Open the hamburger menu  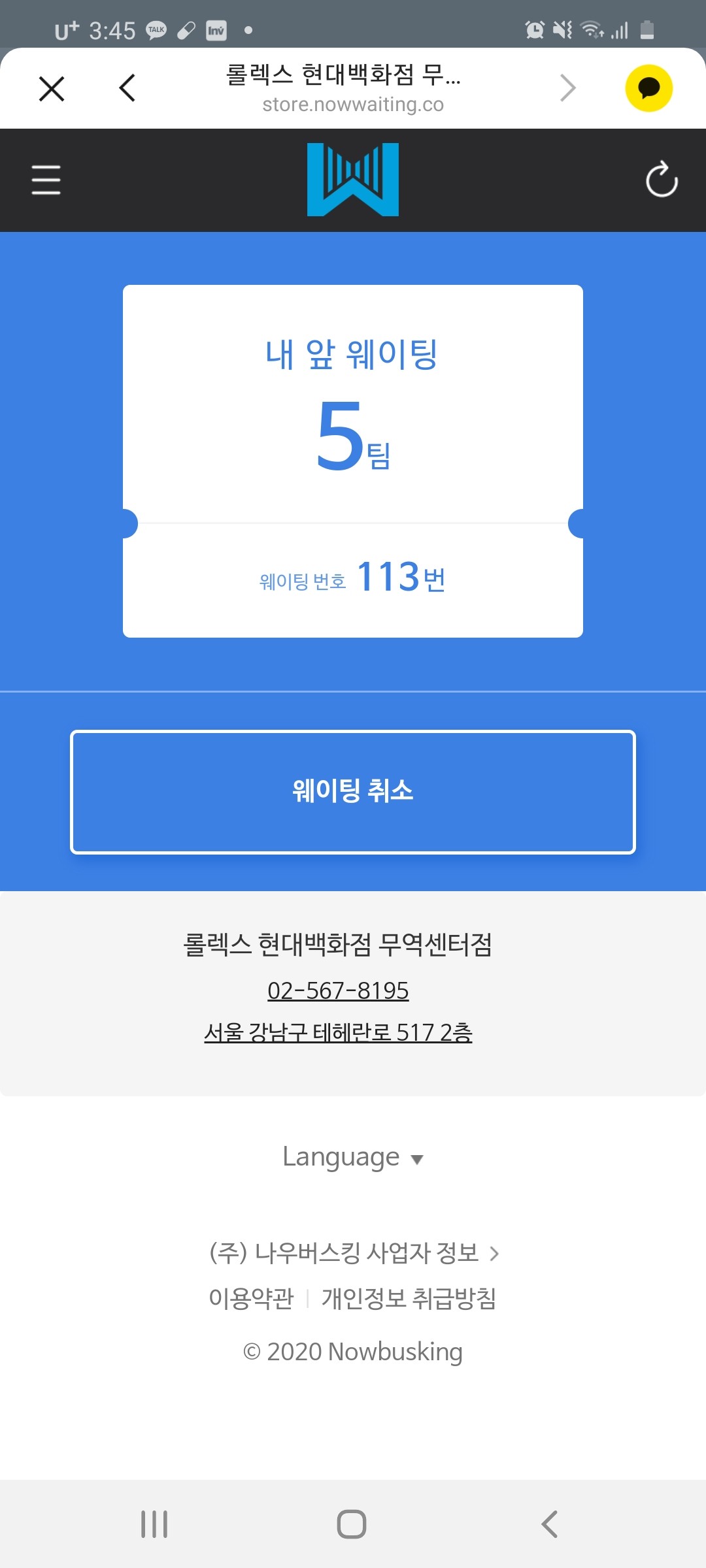[x=46, y=180]
